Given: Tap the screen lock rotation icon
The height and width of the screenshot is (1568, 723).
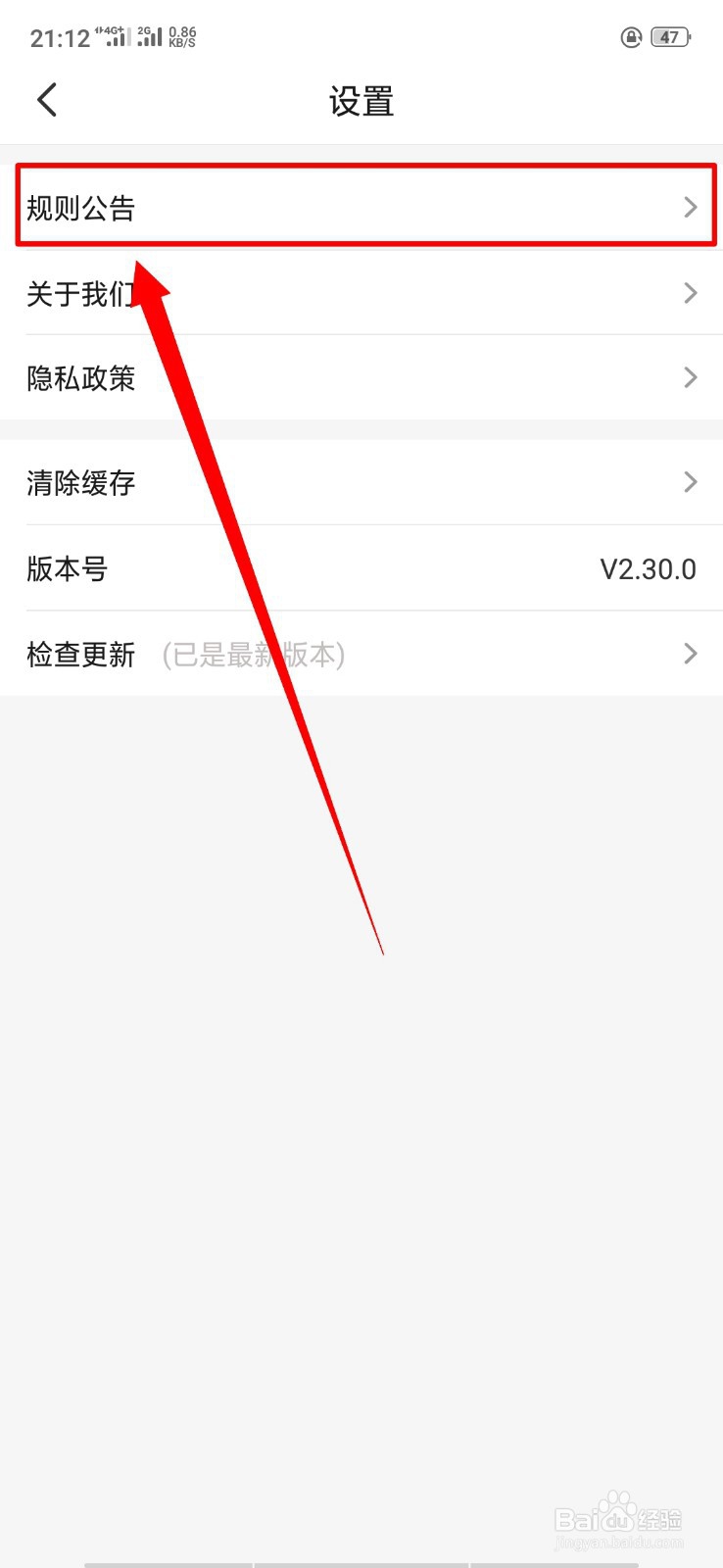Looking at the screenshot, I should (x=632, y=36).
